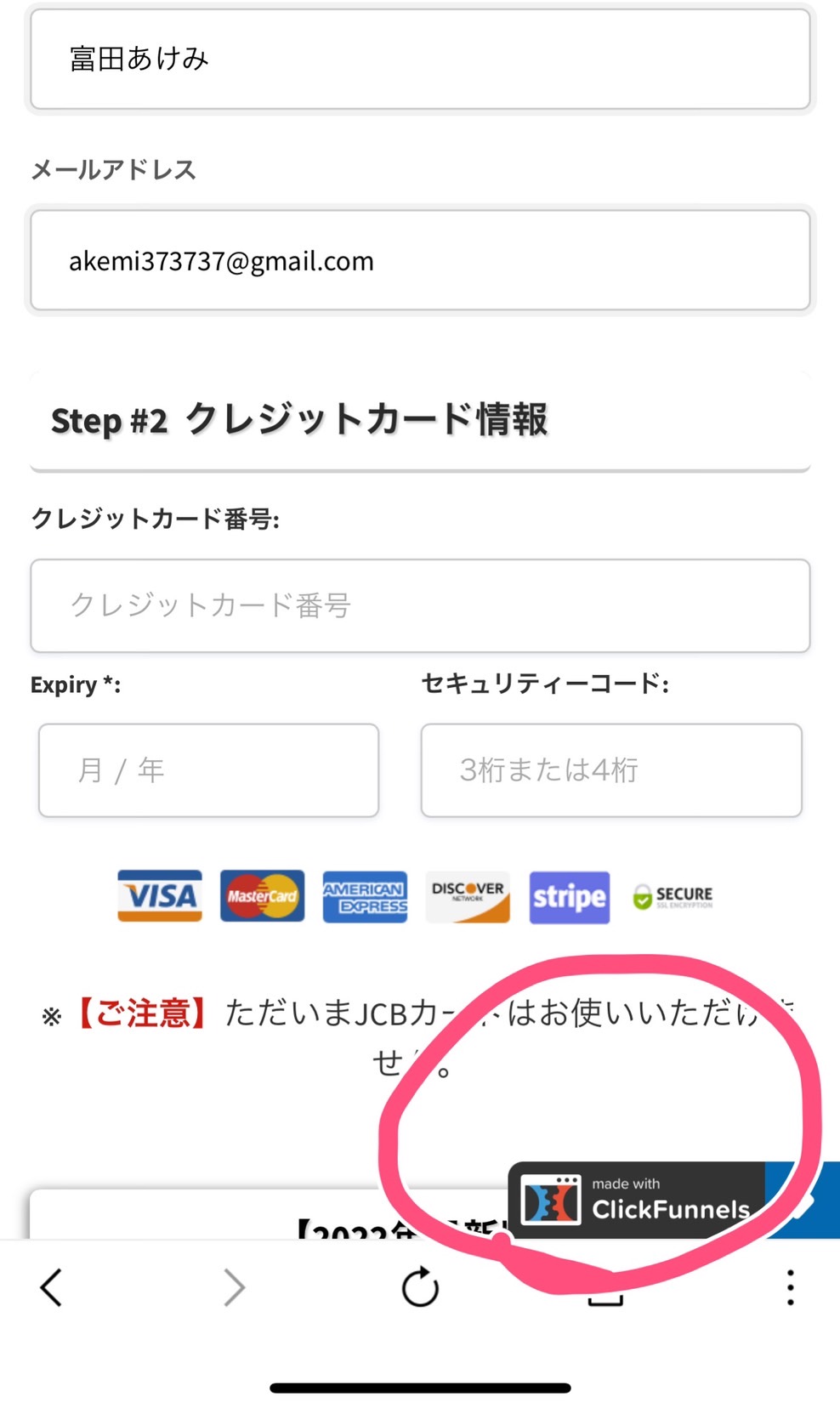Screen dimensions: 840x1408
Task: Go back with the browser back arrow
Action: [x=52, y=1287]
